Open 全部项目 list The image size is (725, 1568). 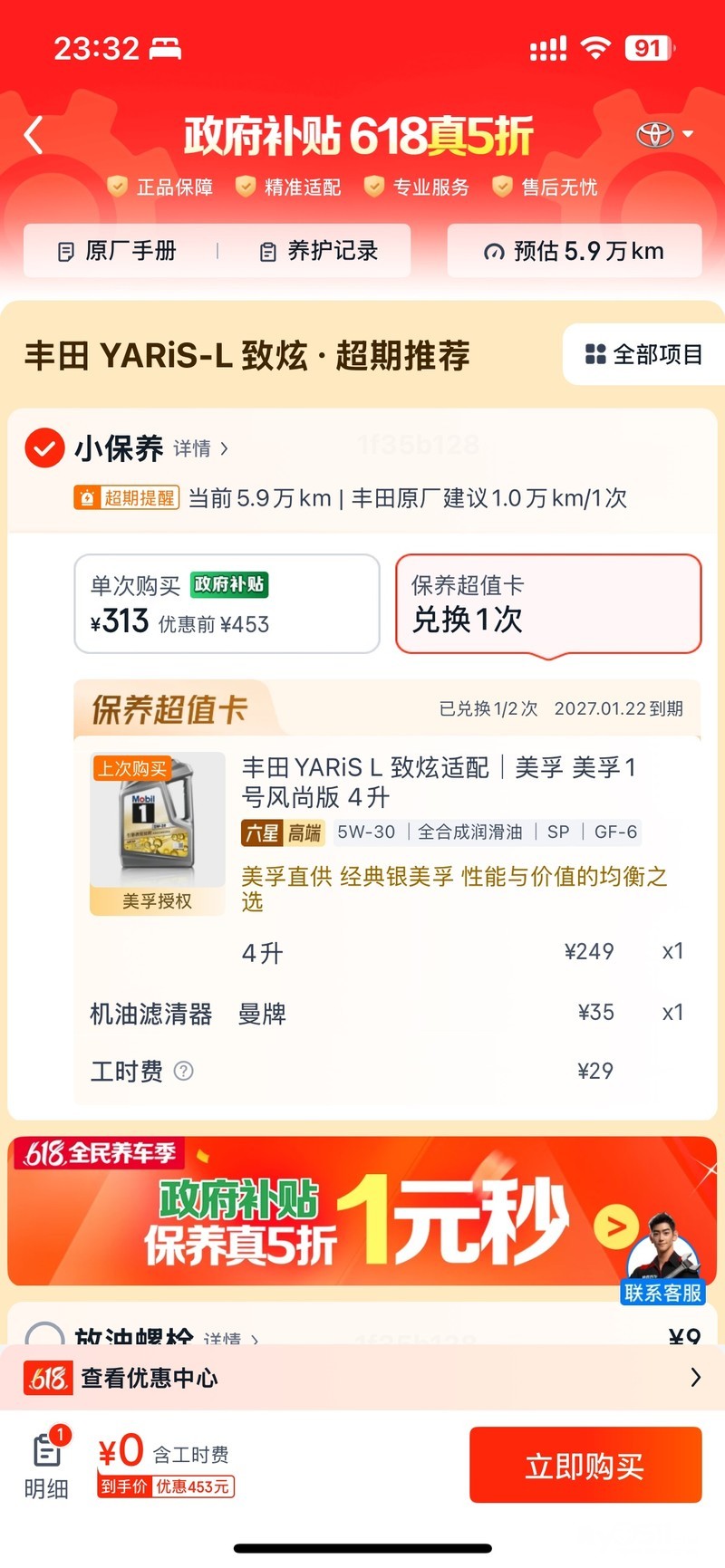[x=644, y=354]
